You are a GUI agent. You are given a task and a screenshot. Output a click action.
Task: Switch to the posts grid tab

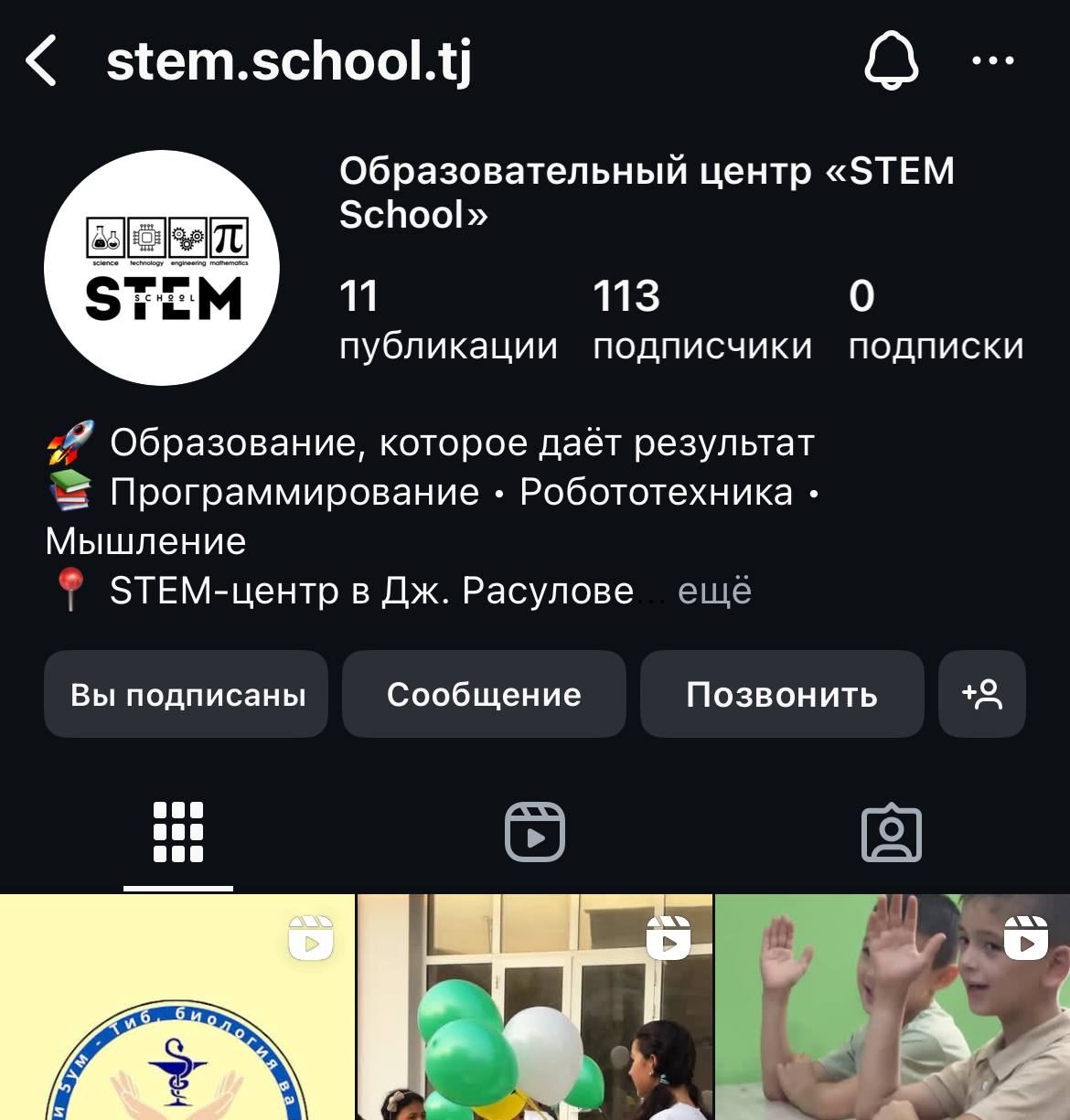(178, 832)
